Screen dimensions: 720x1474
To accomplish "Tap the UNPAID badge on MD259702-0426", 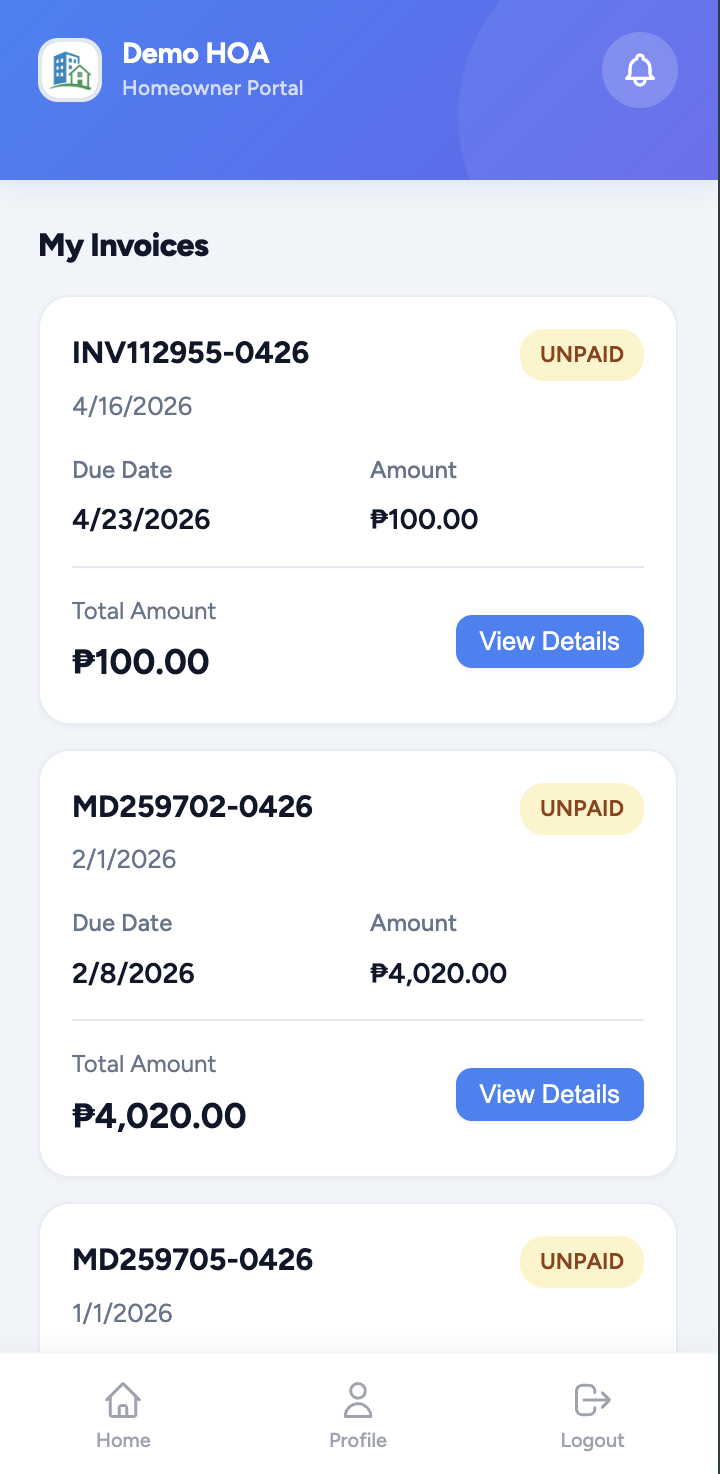I will (581, 808).
